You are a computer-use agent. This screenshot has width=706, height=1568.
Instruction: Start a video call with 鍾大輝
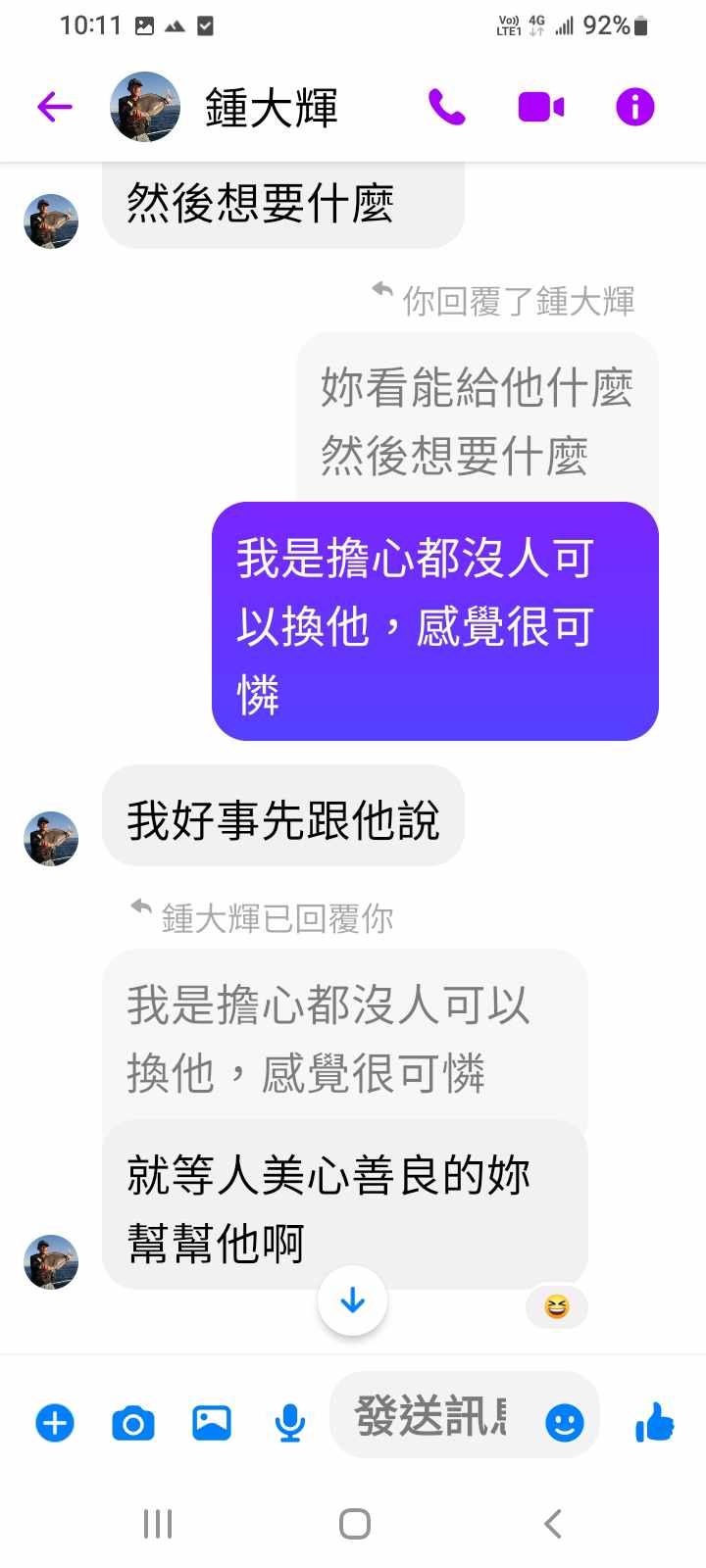[x=540, y=107]
